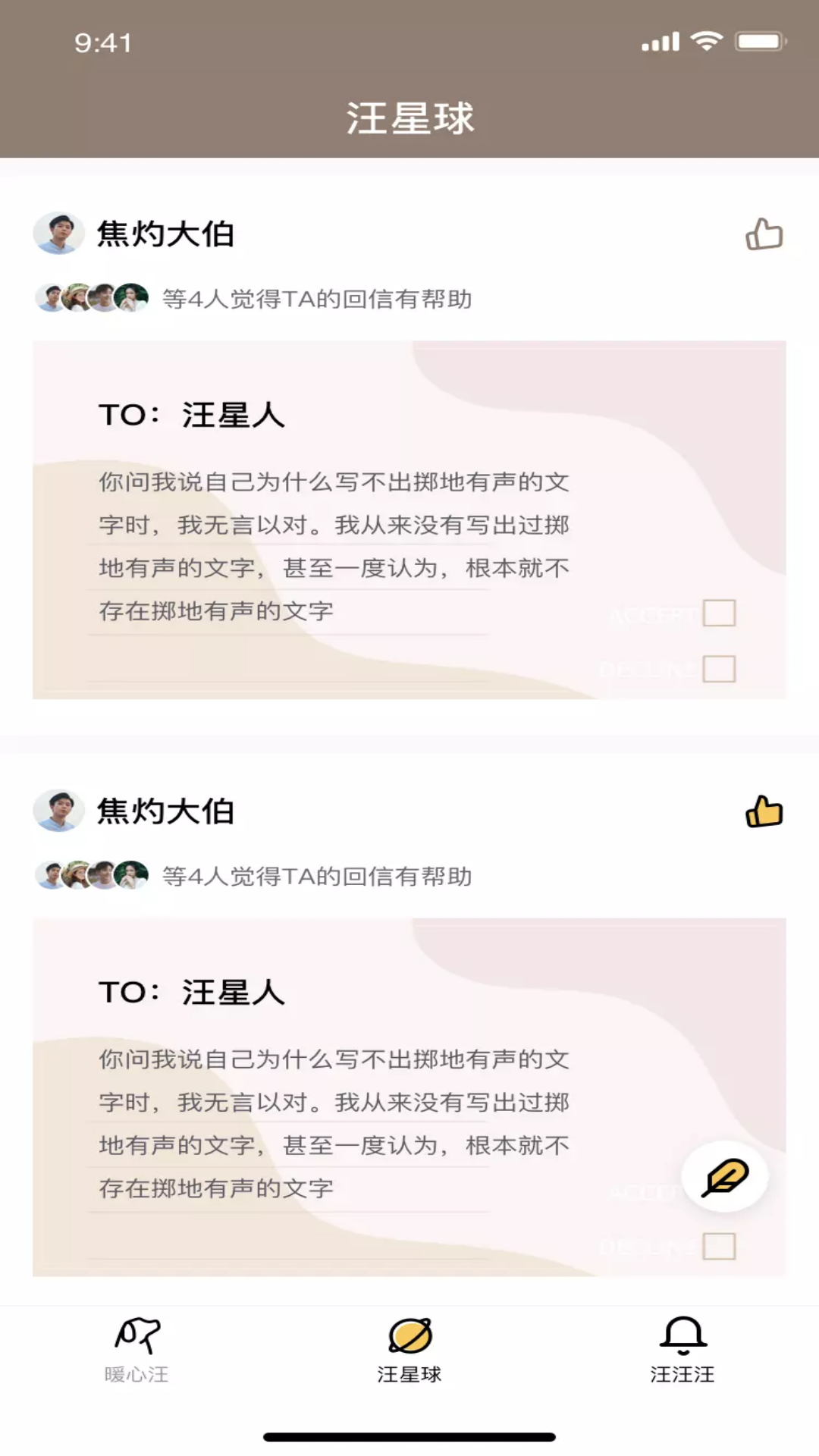Go to the 汪汪汪 notifications tab
This screenshot has width=819, height=1456.
tap(682, 1350)
